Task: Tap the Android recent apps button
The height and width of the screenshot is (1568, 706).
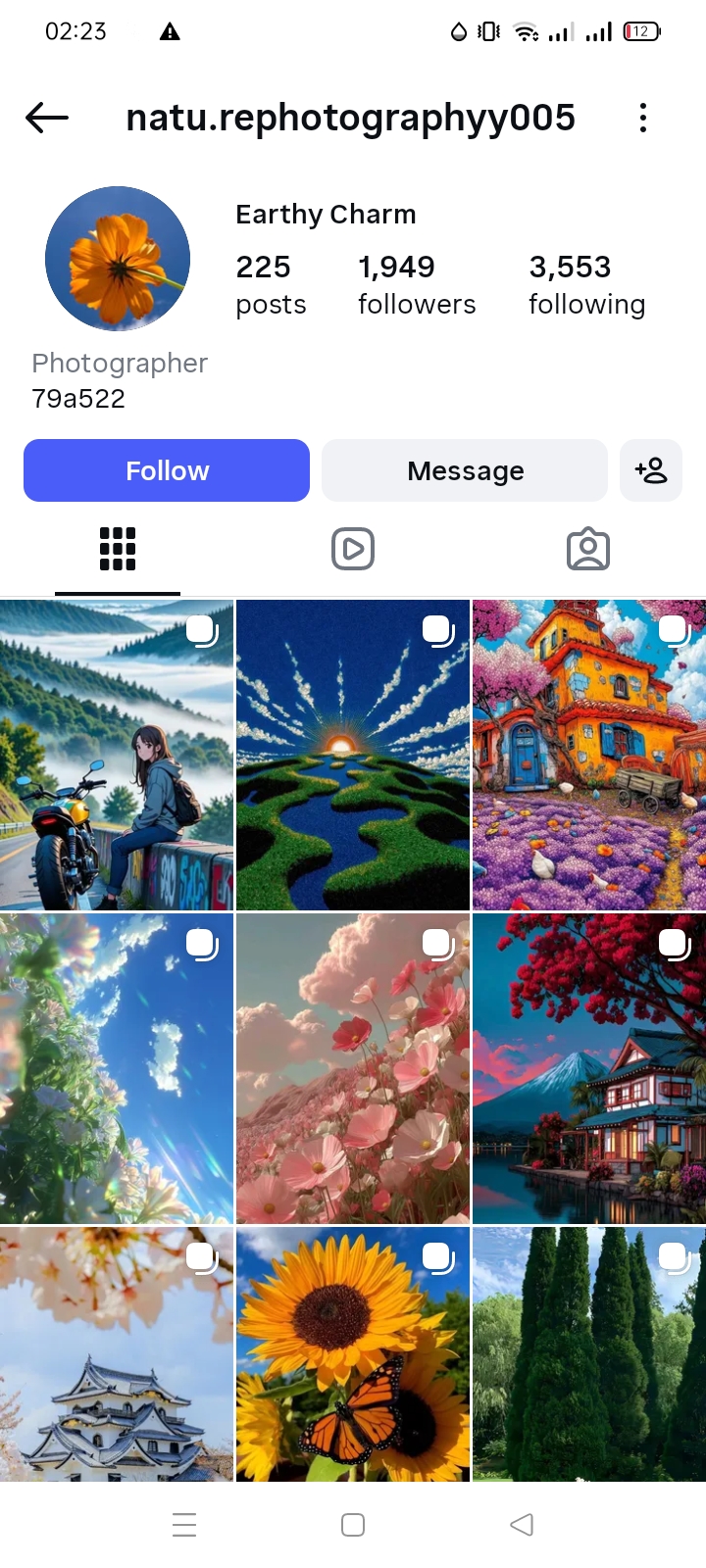Action: [x=184, y=1525]
